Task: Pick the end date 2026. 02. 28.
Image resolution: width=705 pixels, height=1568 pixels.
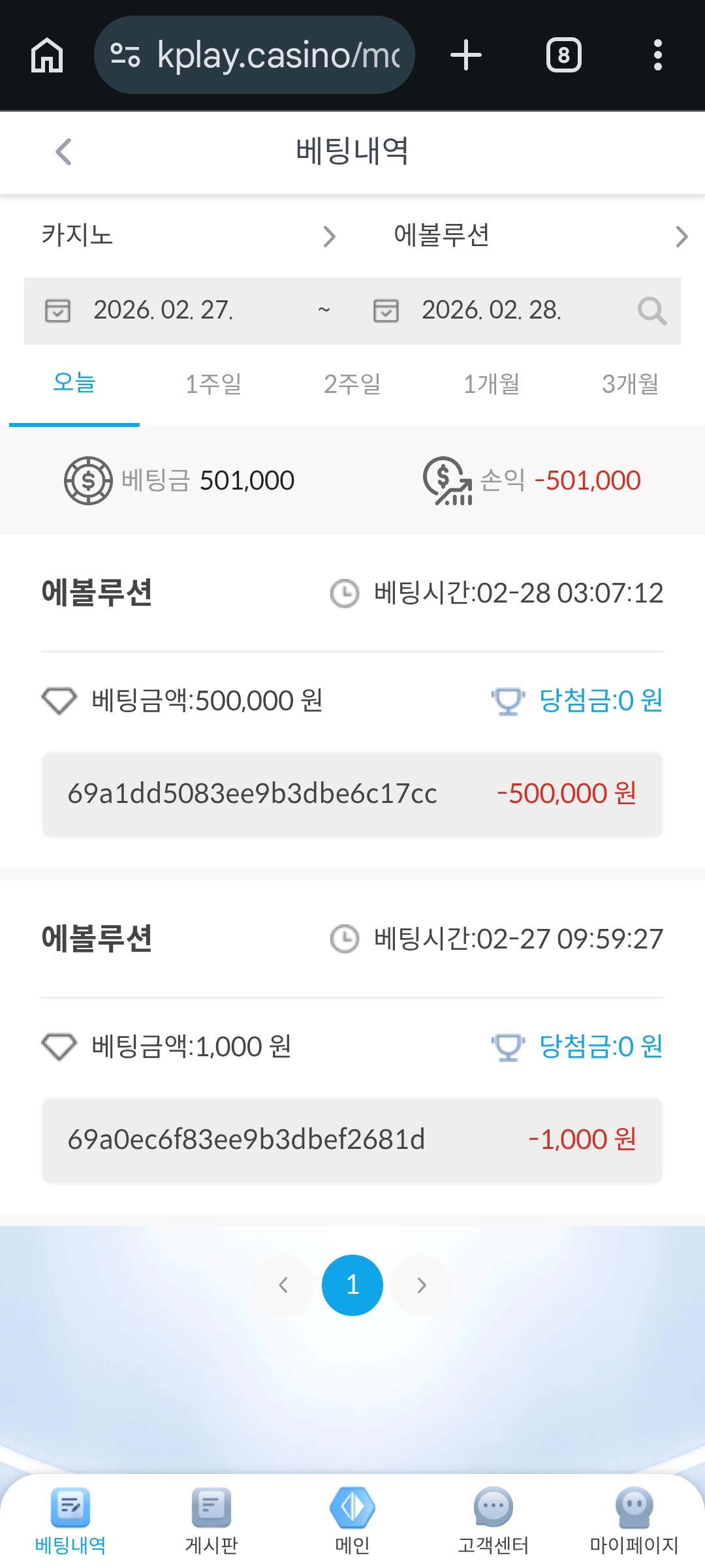Action: coord(491,310)
